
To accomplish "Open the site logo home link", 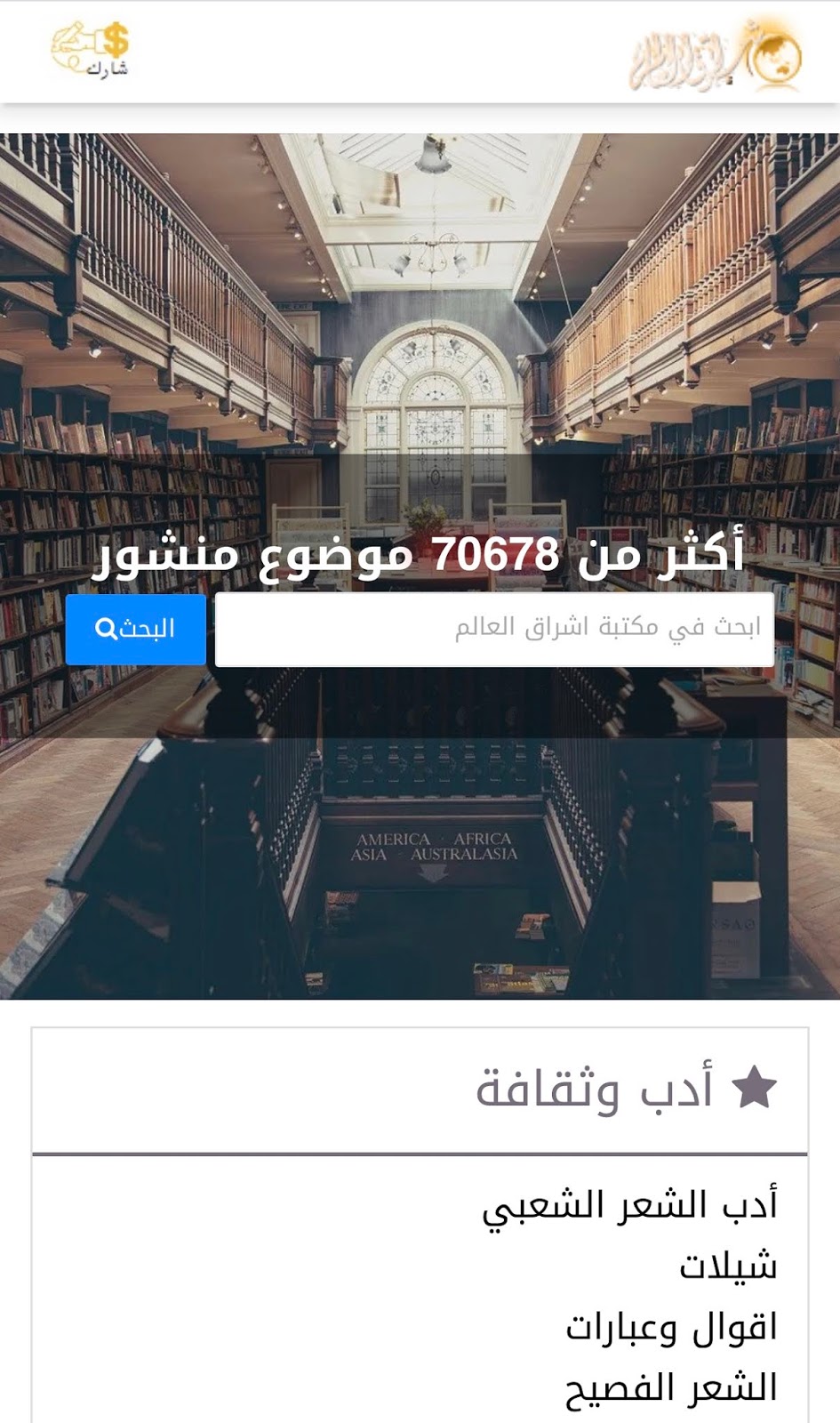I will (716, 55).
